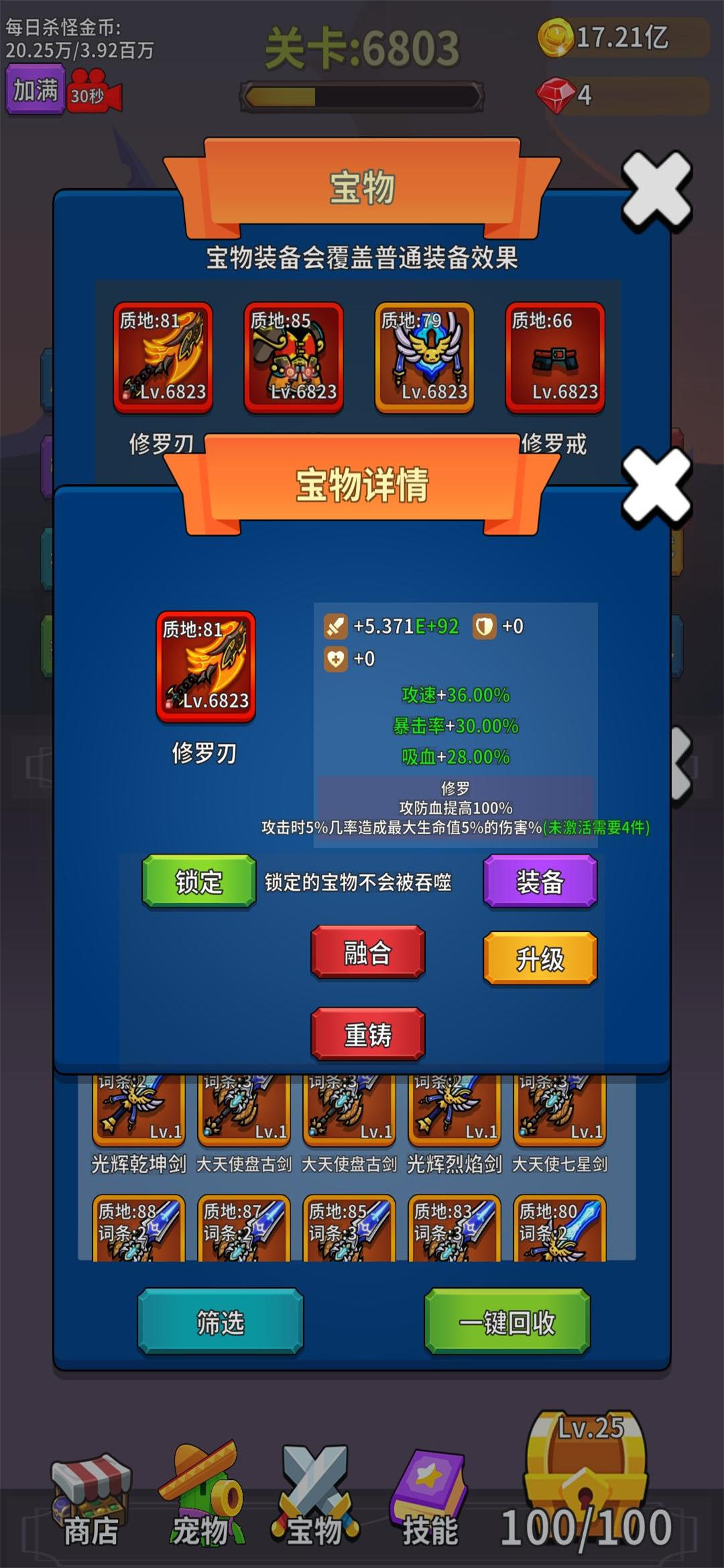
Task: Equip the treasure with 装备
Action: coord(540,881)
